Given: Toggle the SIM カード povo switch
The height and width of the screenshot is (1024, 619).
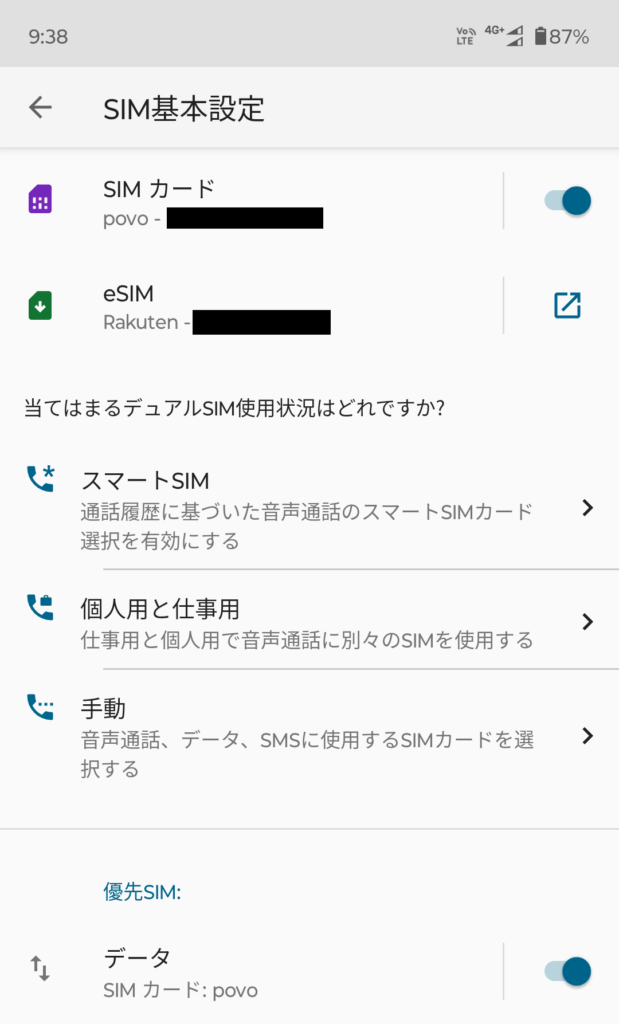Looking at the screenshot, I should coord(567,201).
